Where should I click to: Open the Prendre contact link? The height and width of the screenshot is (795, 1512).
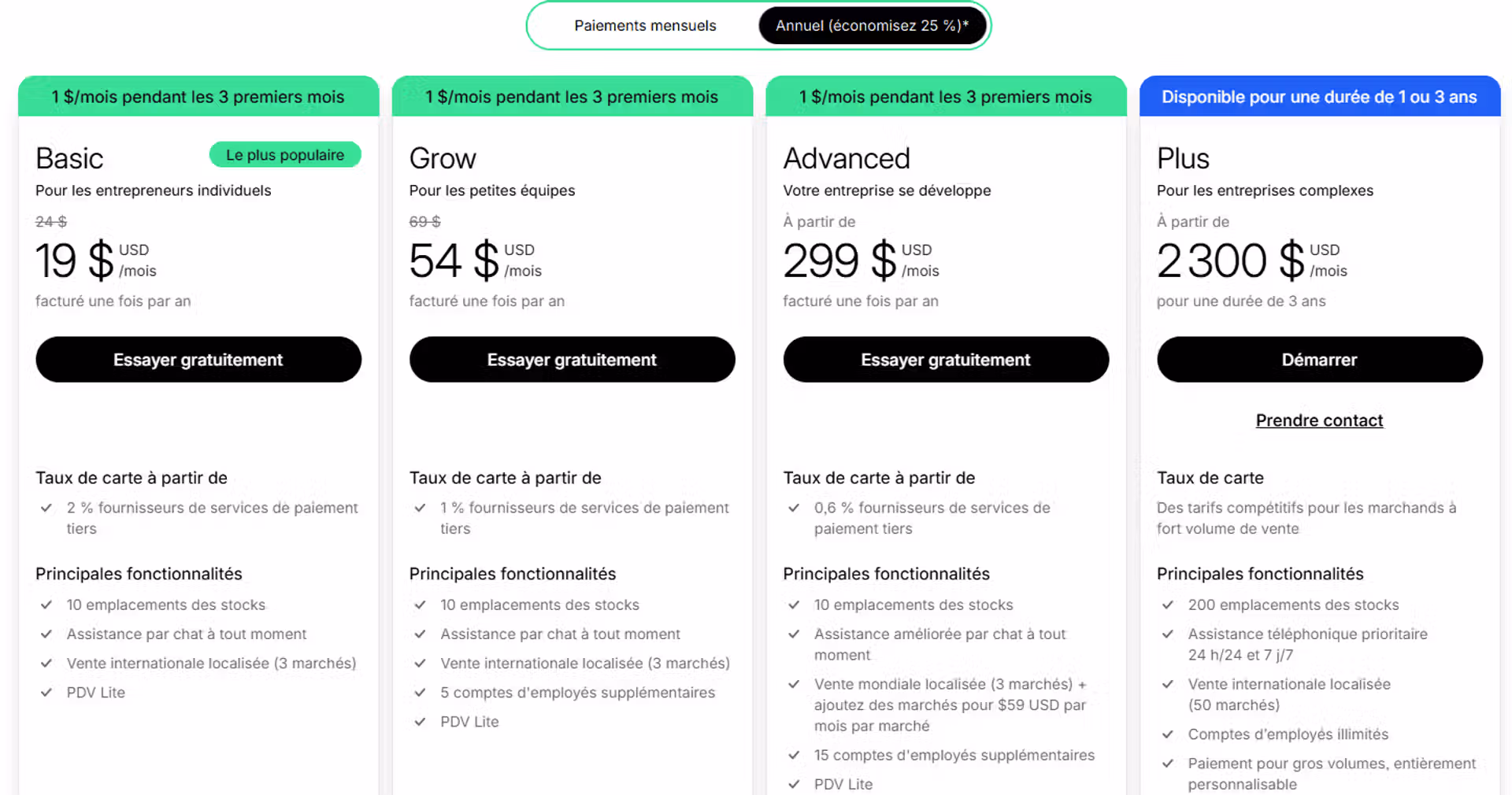[1319, 420]
